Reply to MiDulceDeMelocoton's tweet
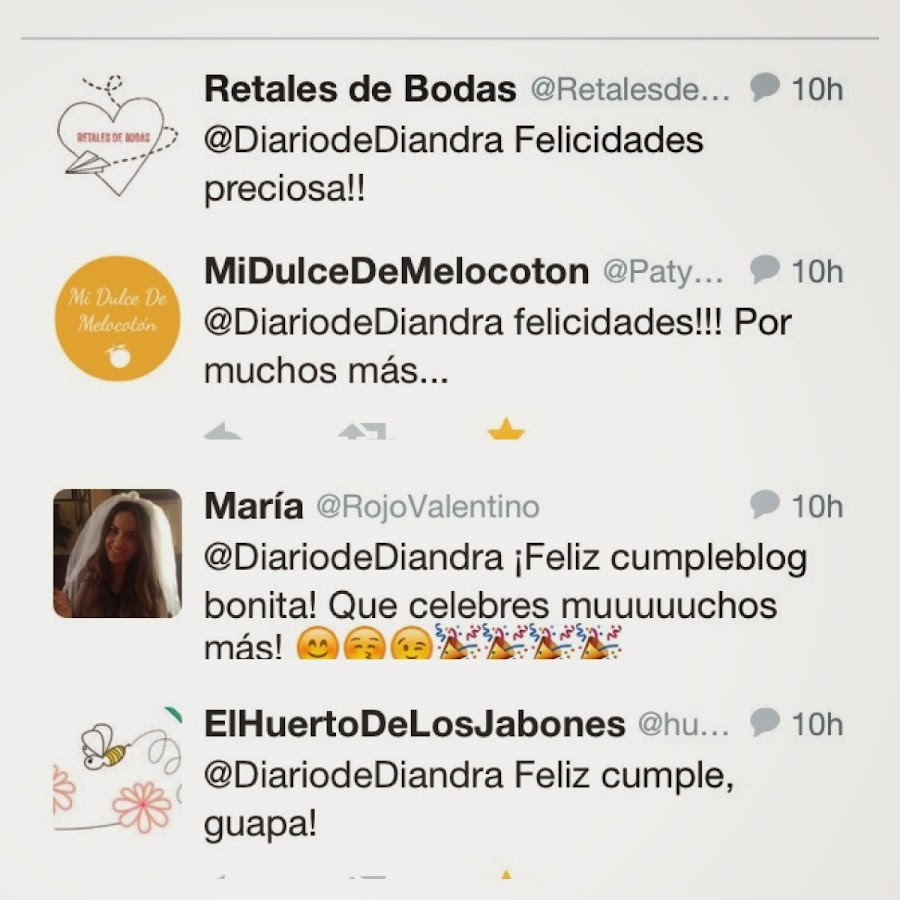The width and height of the screenshot is (900, 900). click(x=222, y=432)
